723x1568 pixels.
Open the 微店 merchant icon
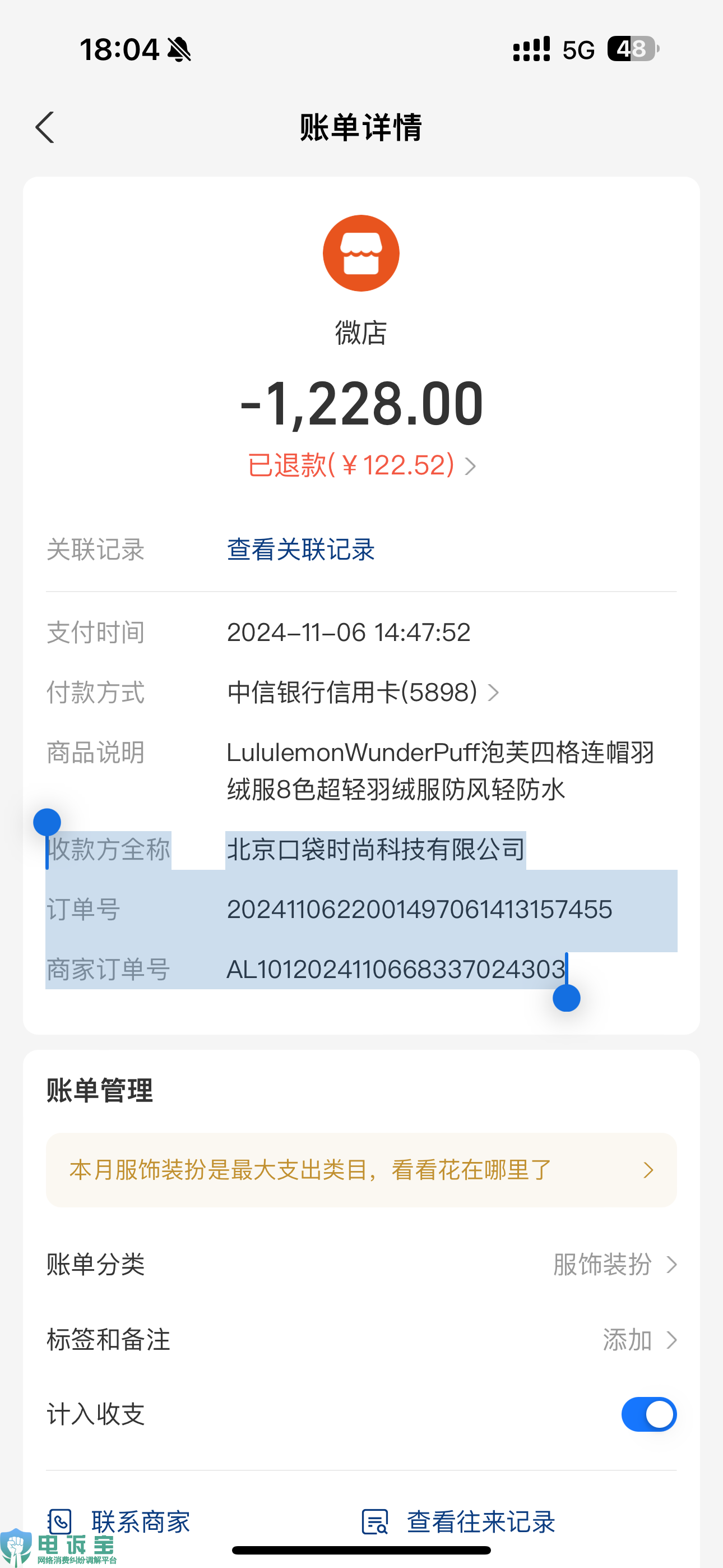pyautogui.click(x=361, y=253)
